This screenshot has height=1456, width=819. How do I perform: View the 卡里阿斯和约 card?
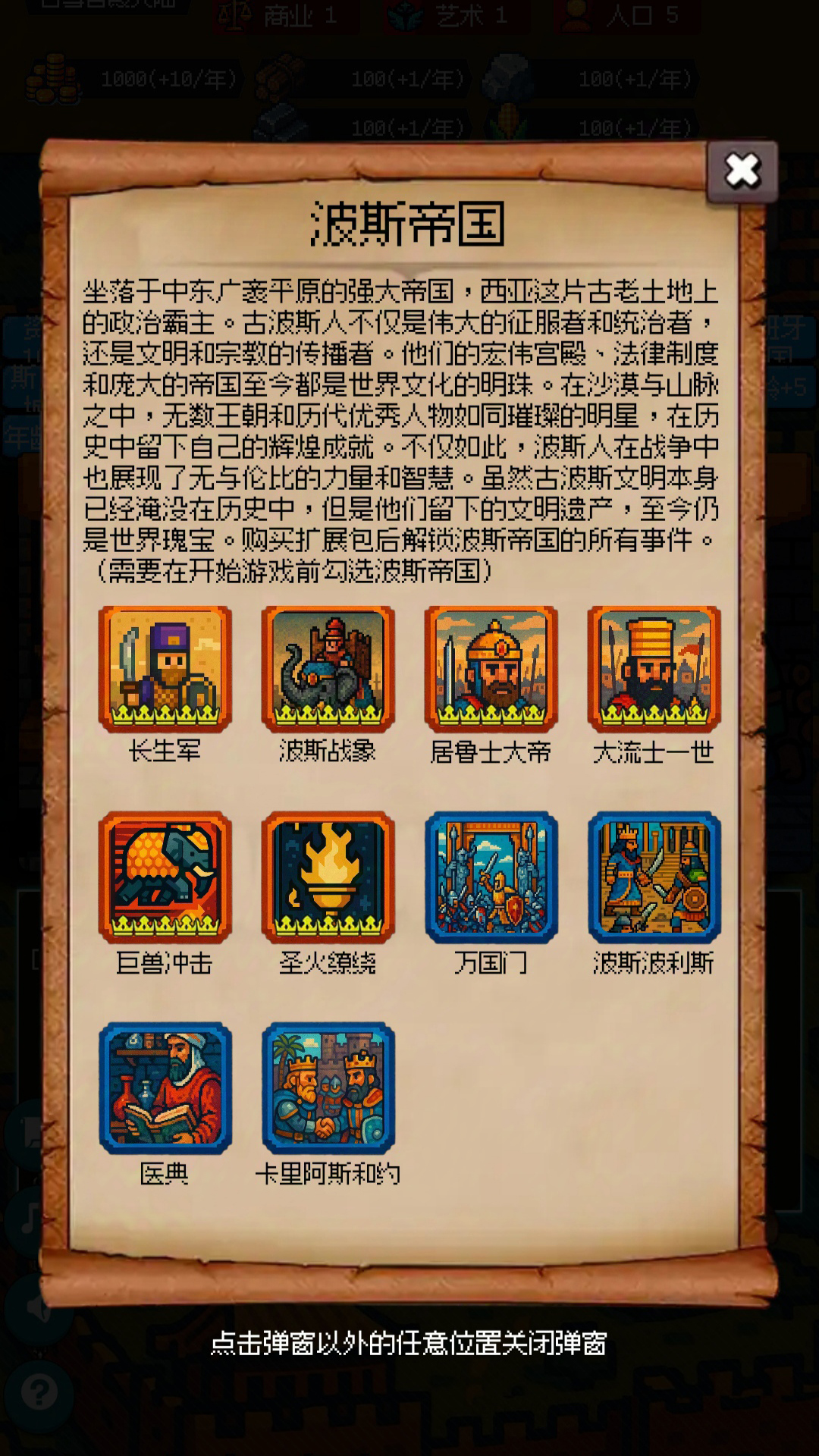pos(328,1088)
